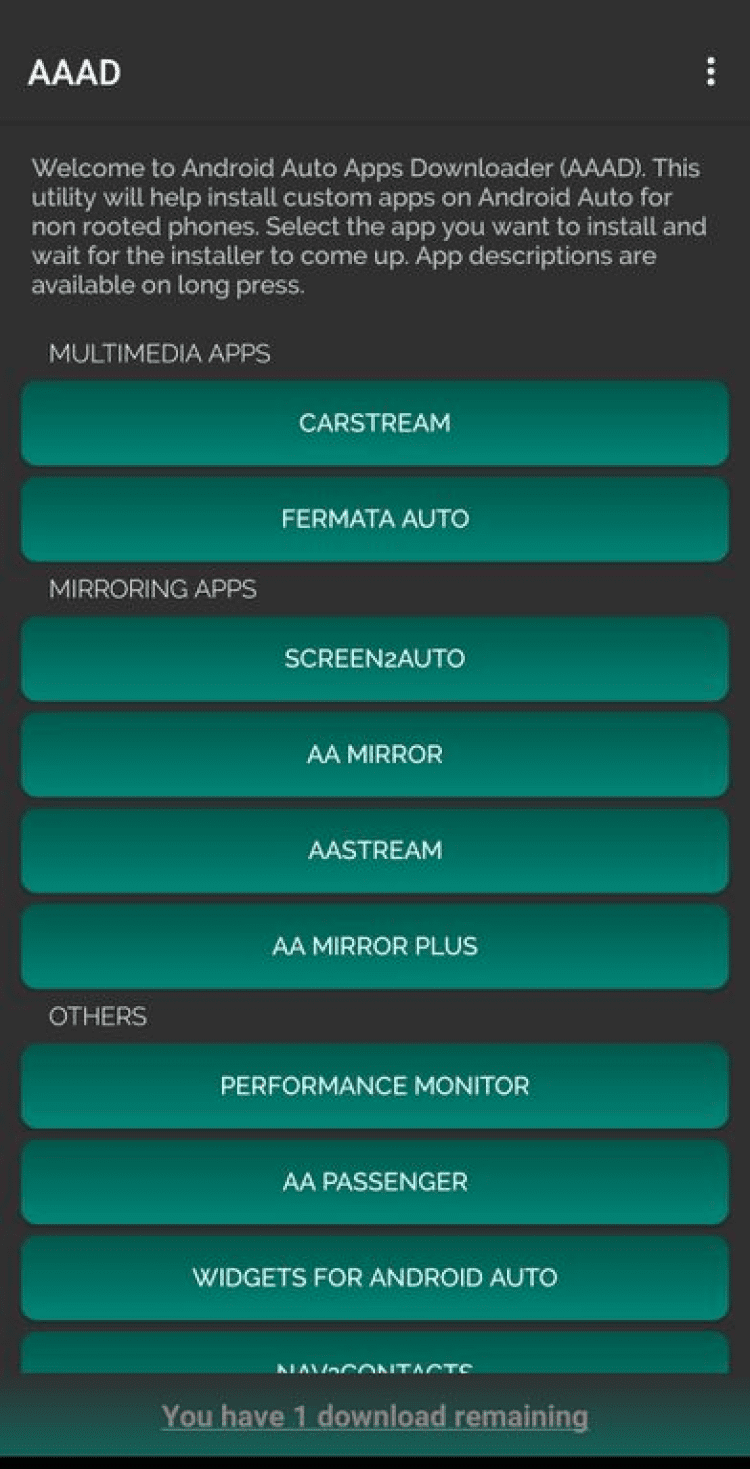The width and height of the screenshot is (750, 1469).
Task: Install Fermata Auto
Action: tap(375, 519)
